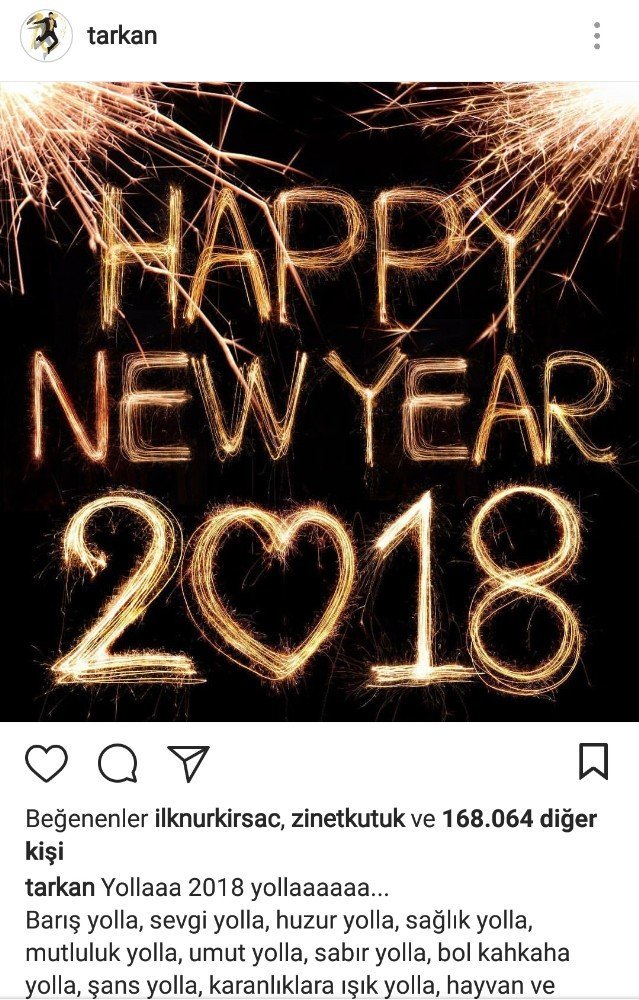Bookmark this post
The image size is (639, 1000).
[593, 761]
